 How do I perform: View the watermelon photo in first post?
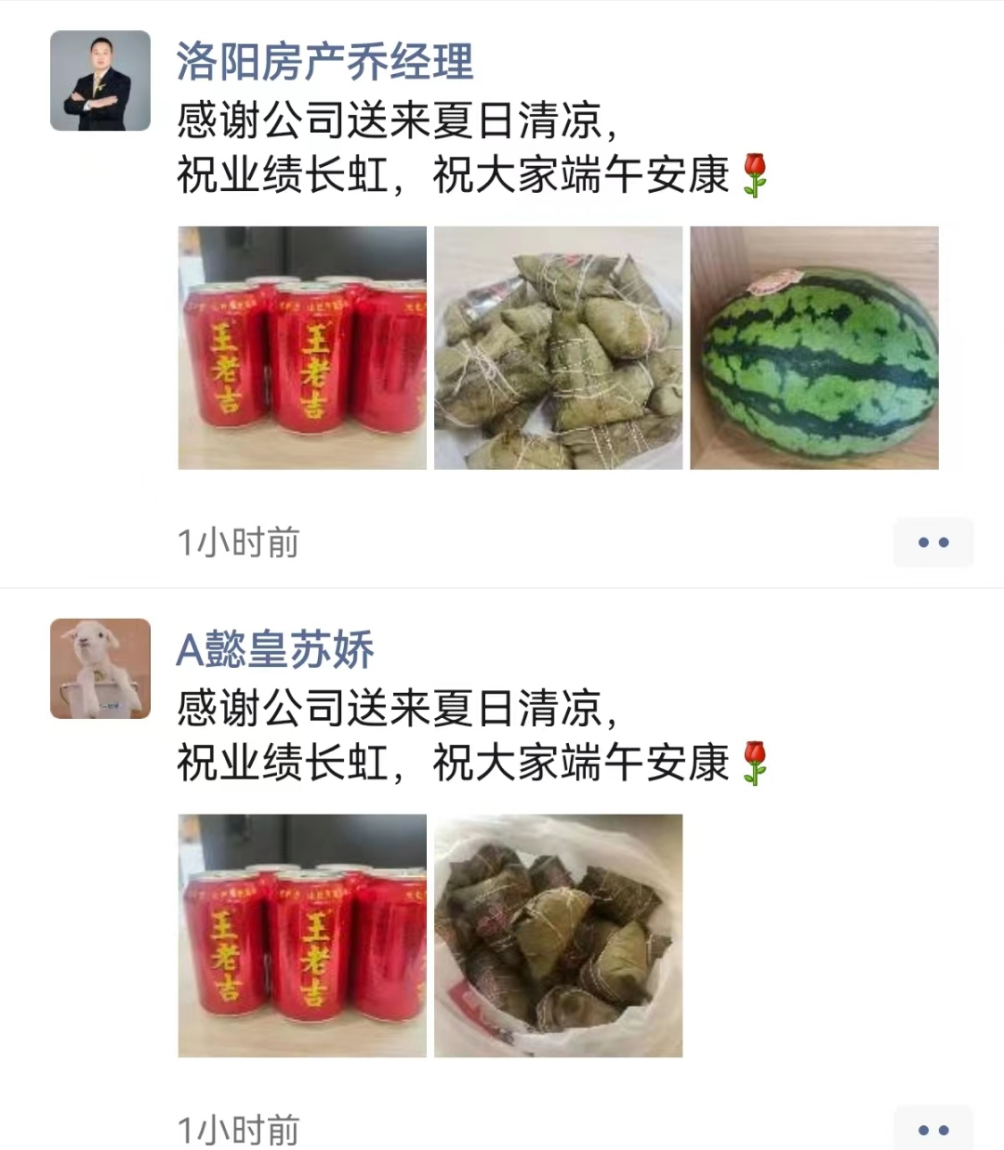pos(812,350)
